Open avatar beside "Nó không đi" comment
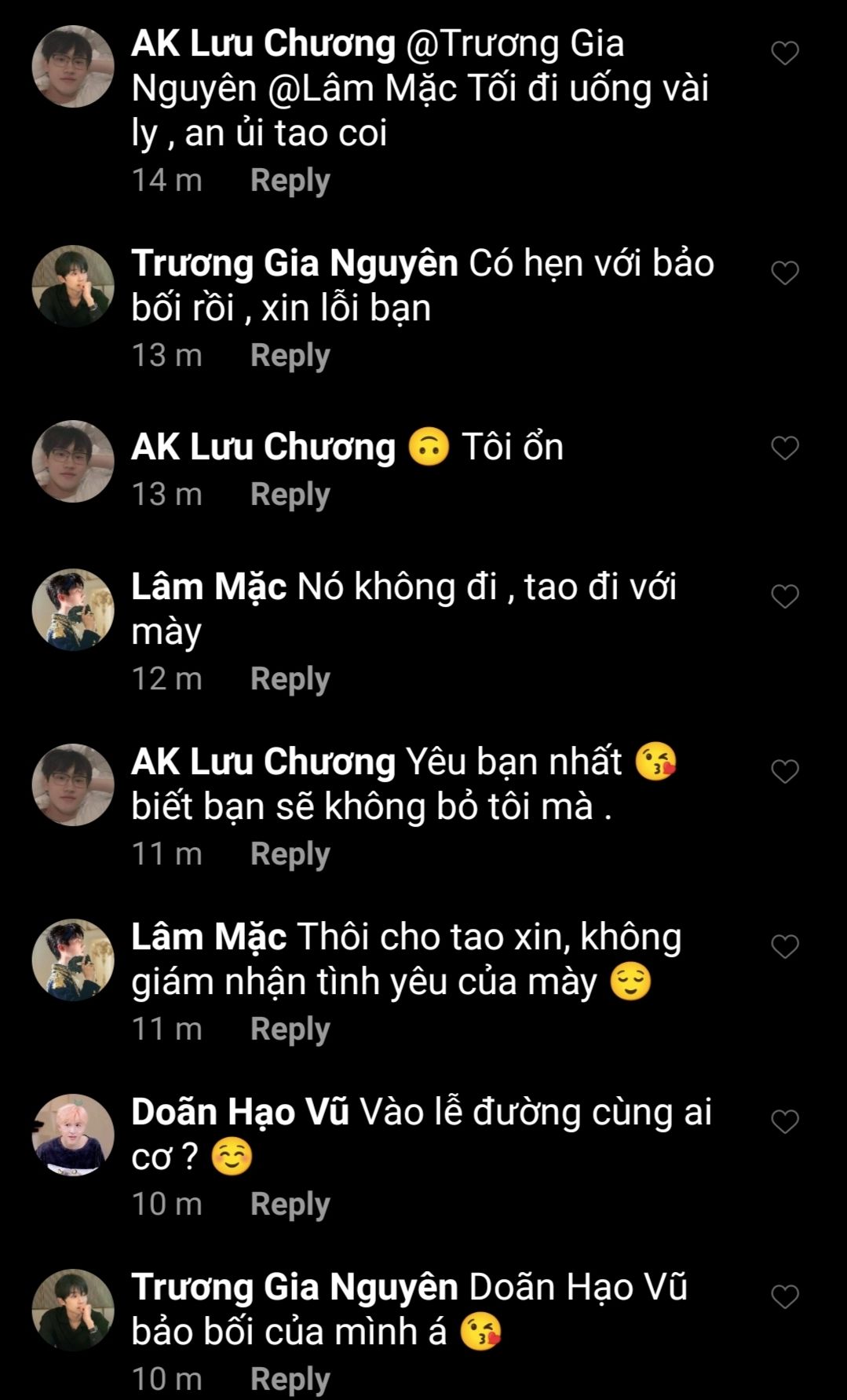The width and height of the screenshot is (847, 1400). pyautogui.click(x=73, y=609)
